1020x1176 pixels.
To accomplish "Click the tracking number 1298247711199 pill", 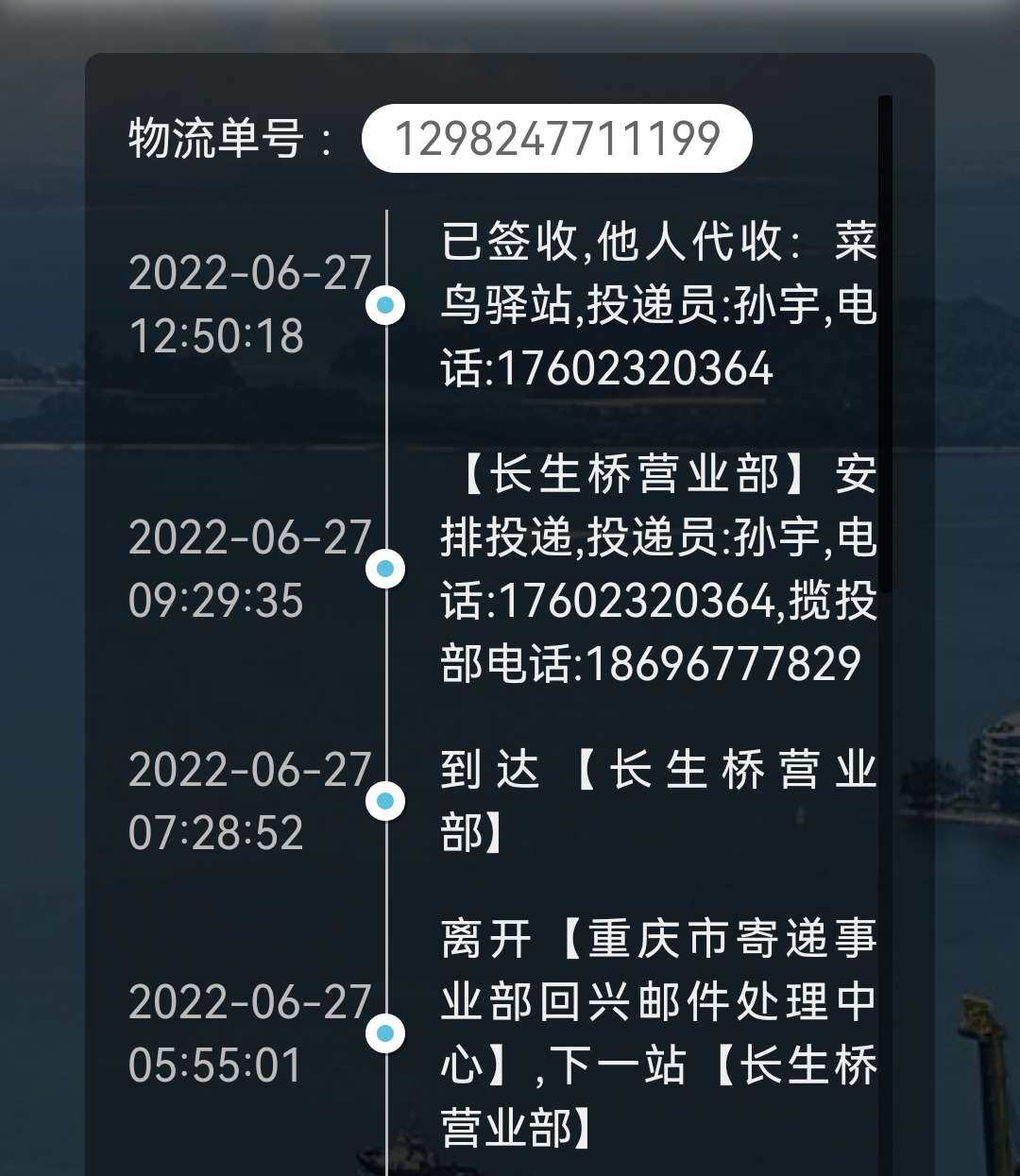I will pyautogui.click(x=557, y=140).
